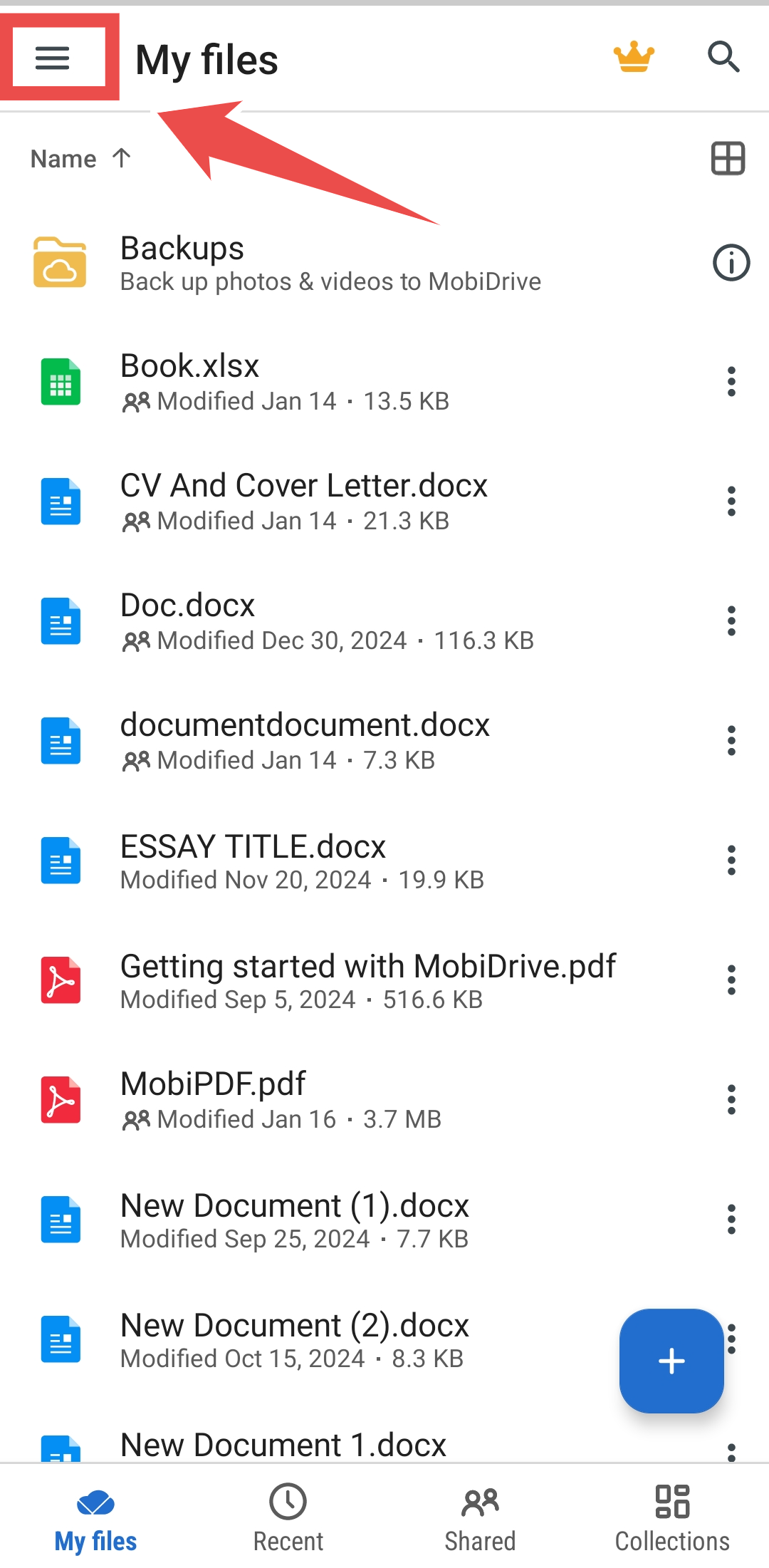Show more options for documentdocument.docx
The height and width of the screenshot is (1568, 769).
(731, 741)
